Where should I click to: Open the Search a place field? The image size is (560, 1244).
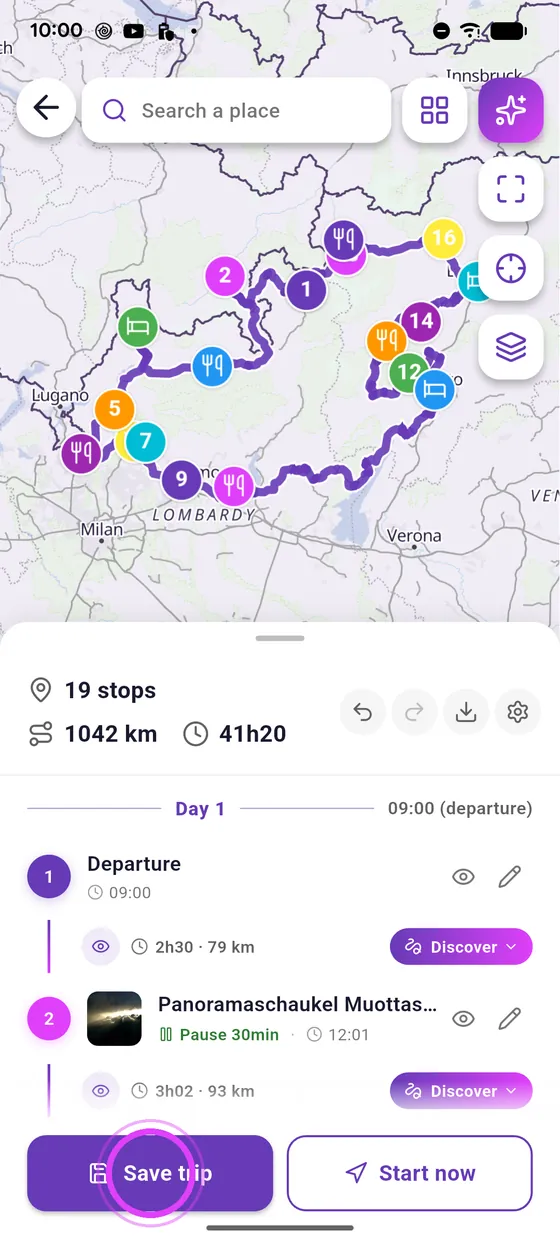pyautogui.click(x=236, y=111)
